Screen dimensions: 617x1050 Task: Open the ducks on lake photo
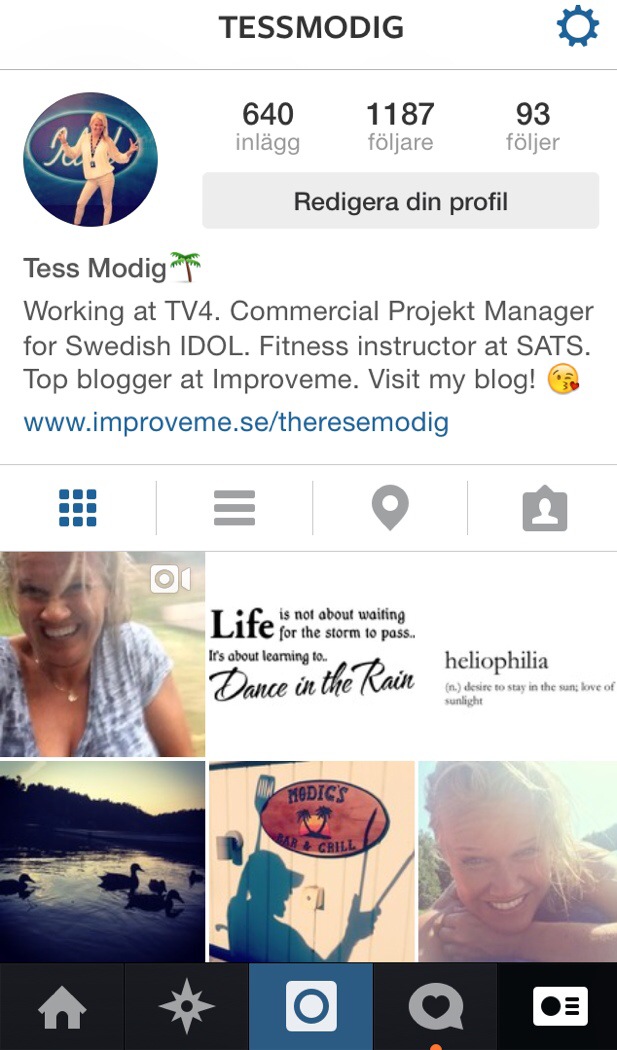pyautogui.click(x=102, y=861)
